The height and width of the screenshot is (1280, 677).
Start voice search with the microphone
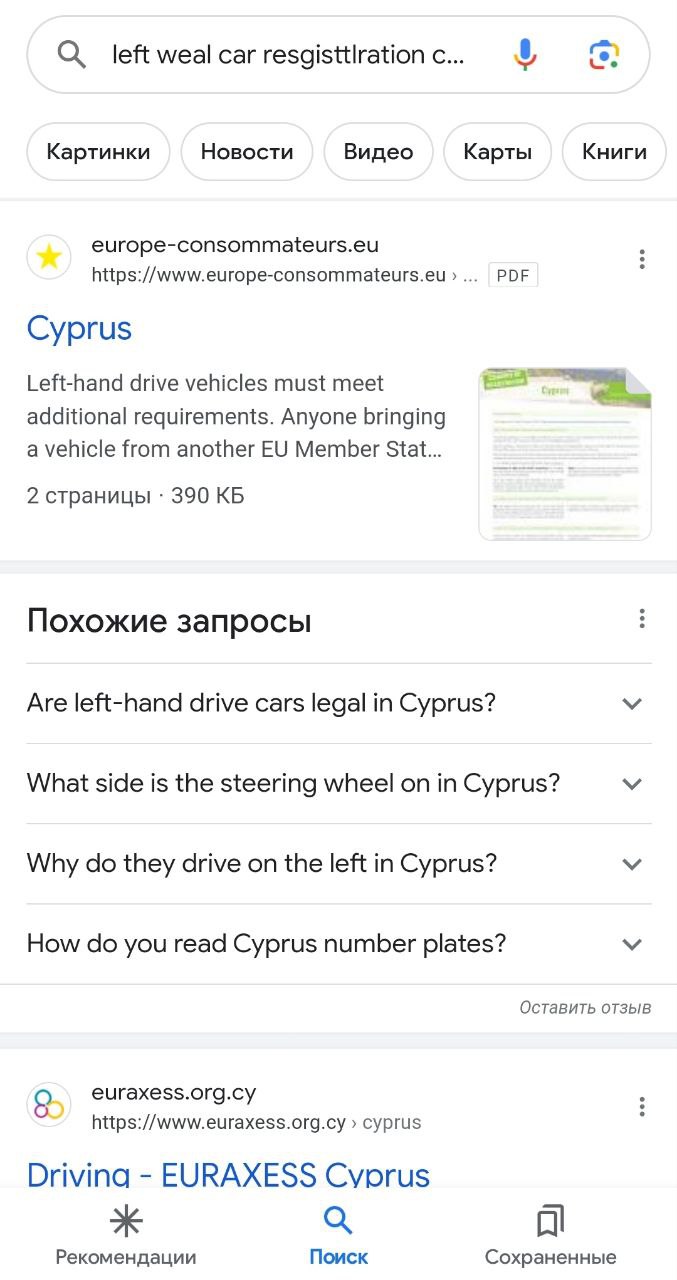coord(526,54)
